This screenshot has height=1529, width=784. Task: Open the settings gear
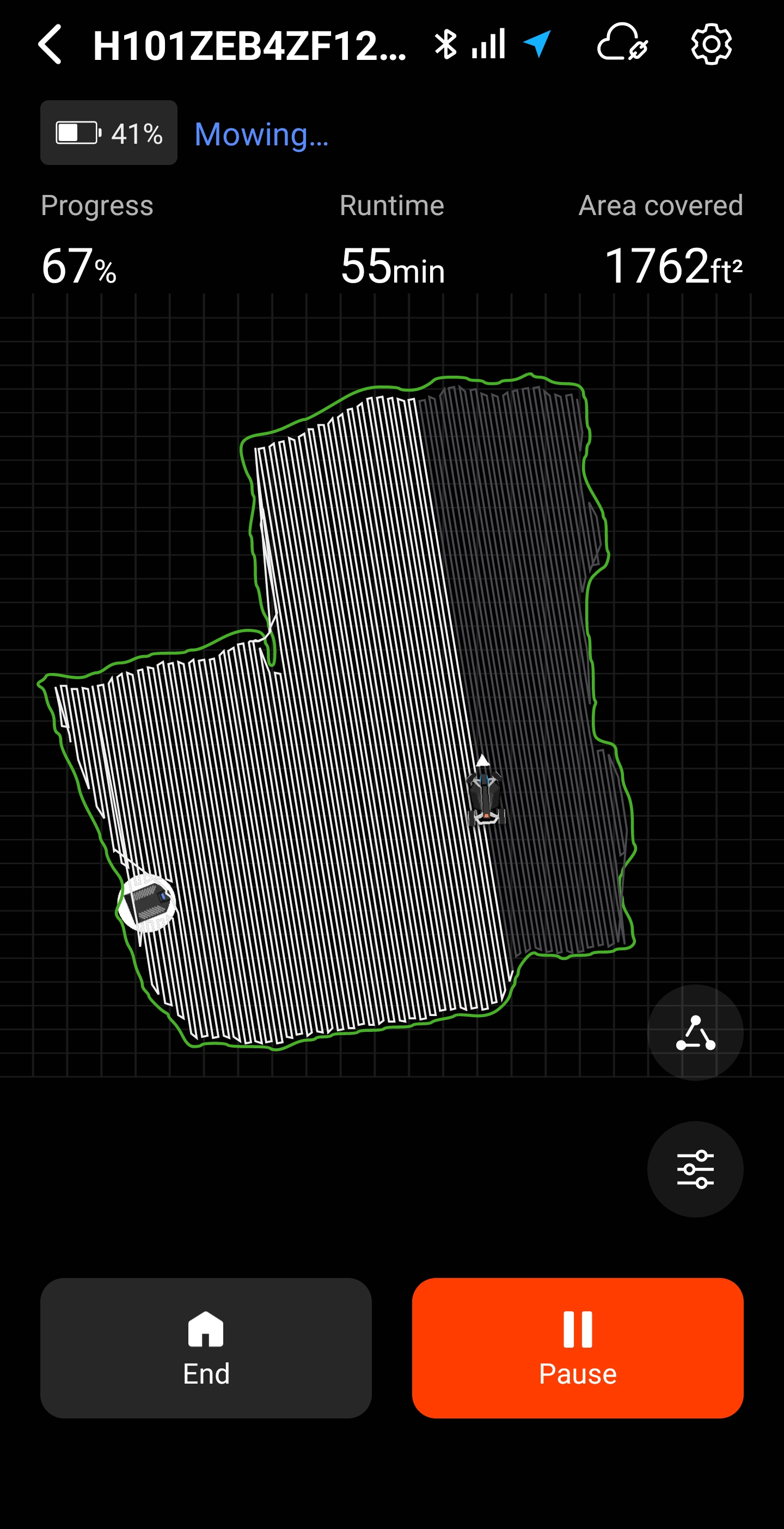710,45
